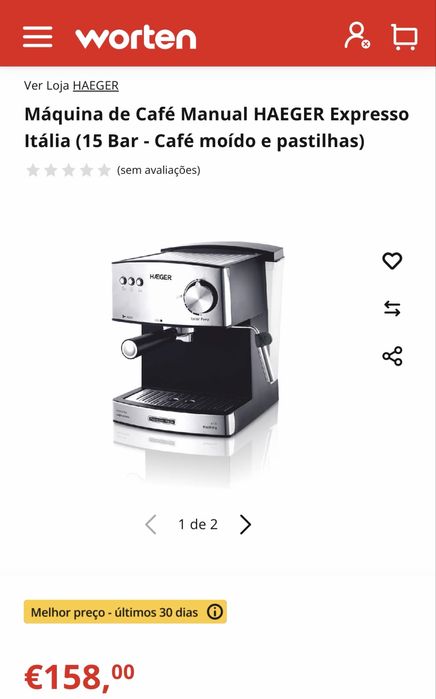Visit the HAEGER store link
Screen dimensions: 436x699
coord(95,85)
